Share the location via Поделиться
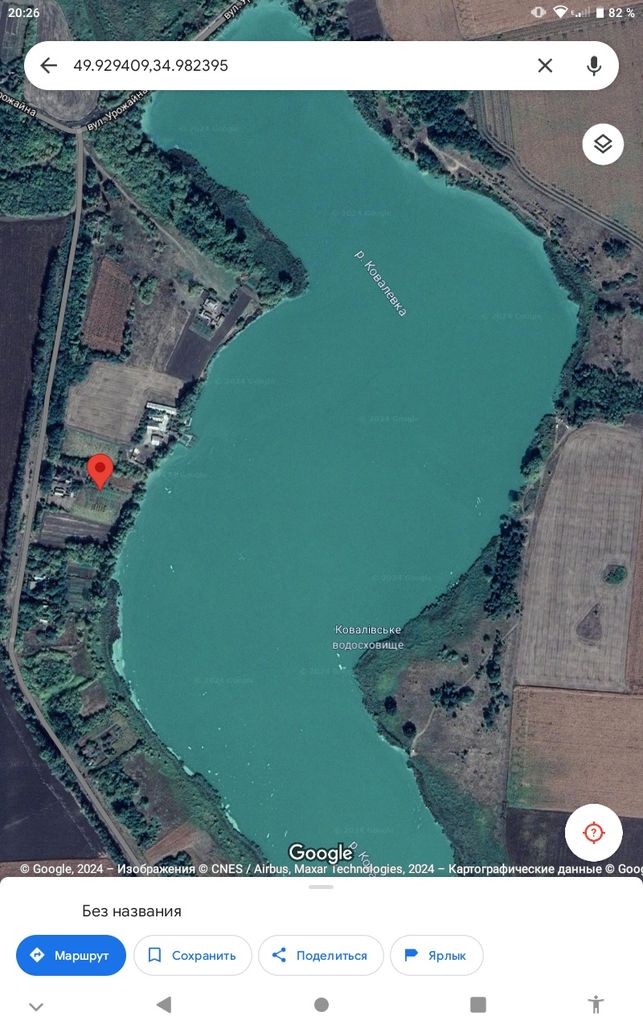The width and height of the screenshot is (643, 1029). [x=321, y=956]
